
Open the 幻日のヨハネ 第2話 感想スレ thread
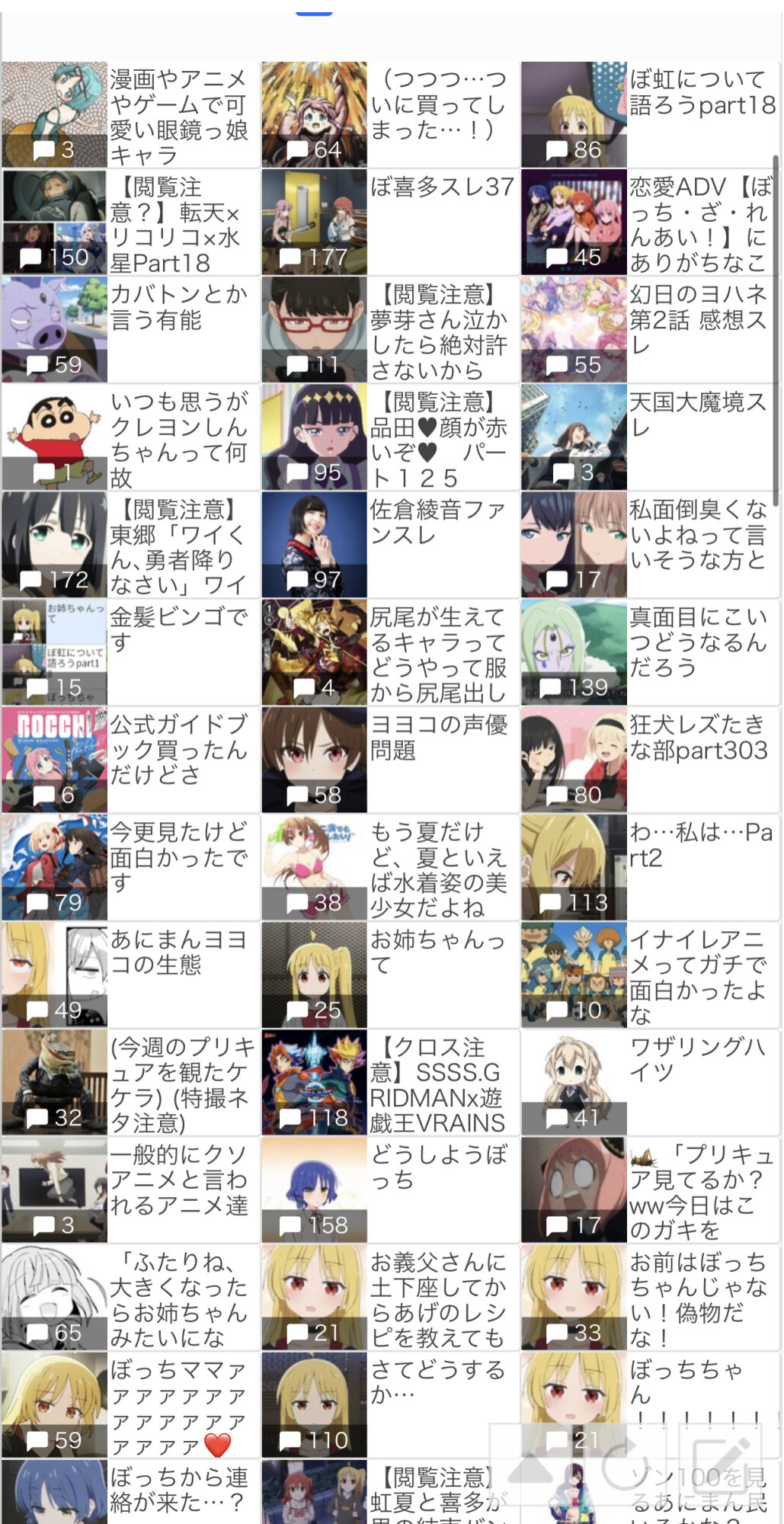click(651, 329)
